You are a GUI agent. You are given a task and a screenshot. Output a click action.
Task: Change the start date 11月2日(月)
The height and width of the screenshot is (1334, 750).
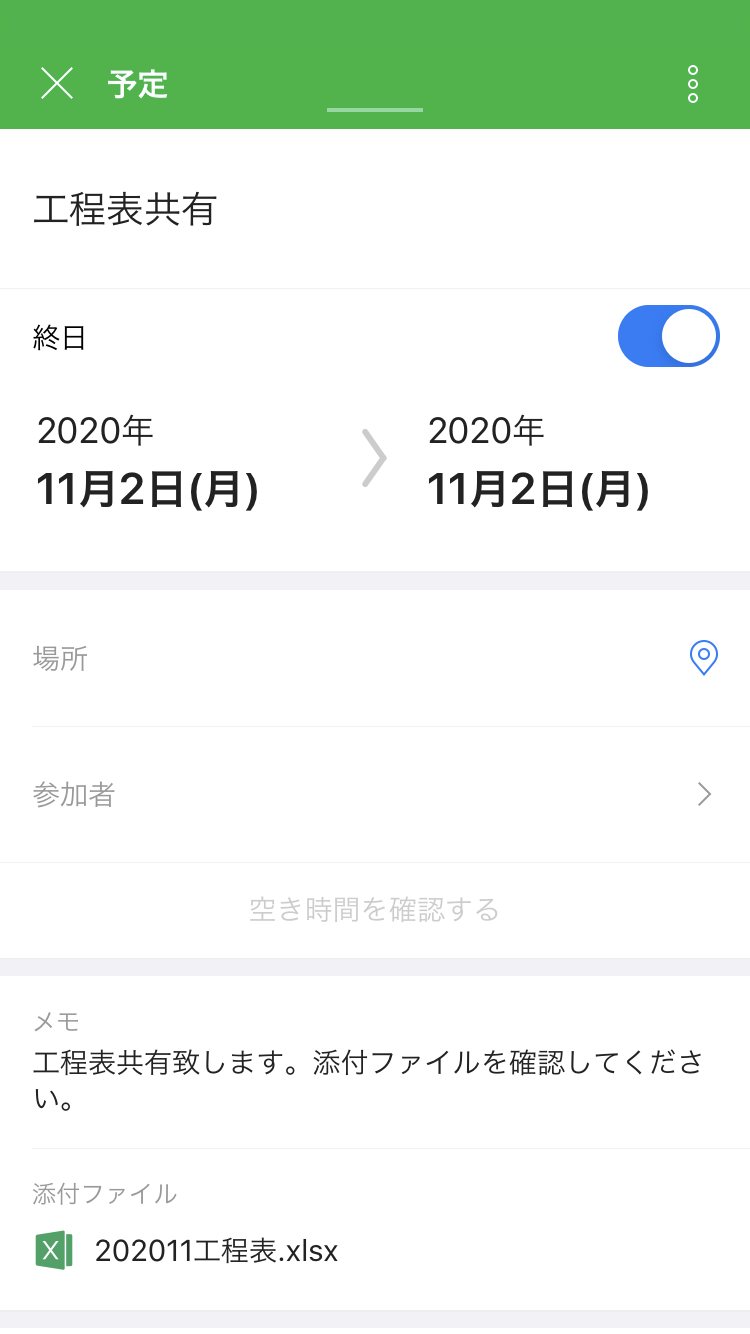[148, 463]
